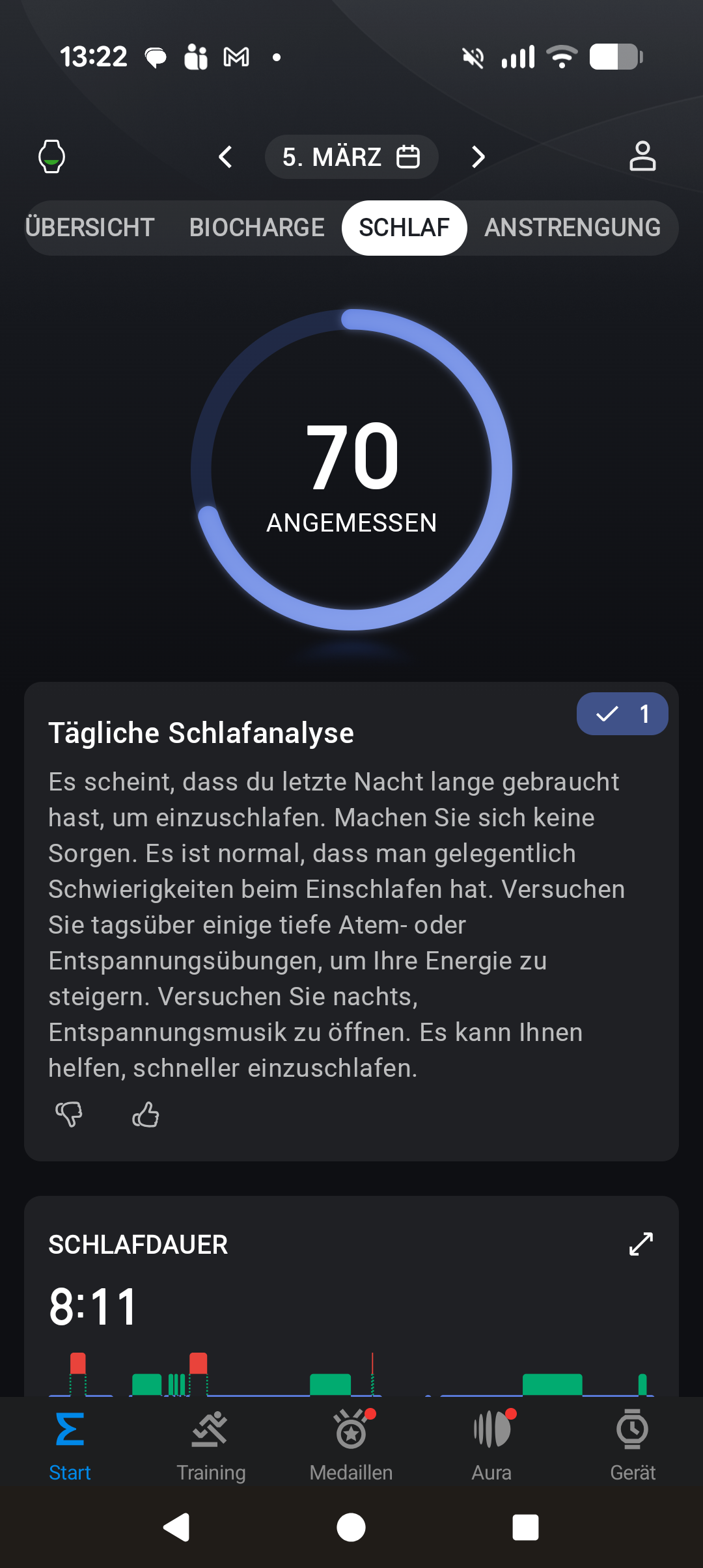
Task: Tap the system home button
Action: click(351, 1527)
